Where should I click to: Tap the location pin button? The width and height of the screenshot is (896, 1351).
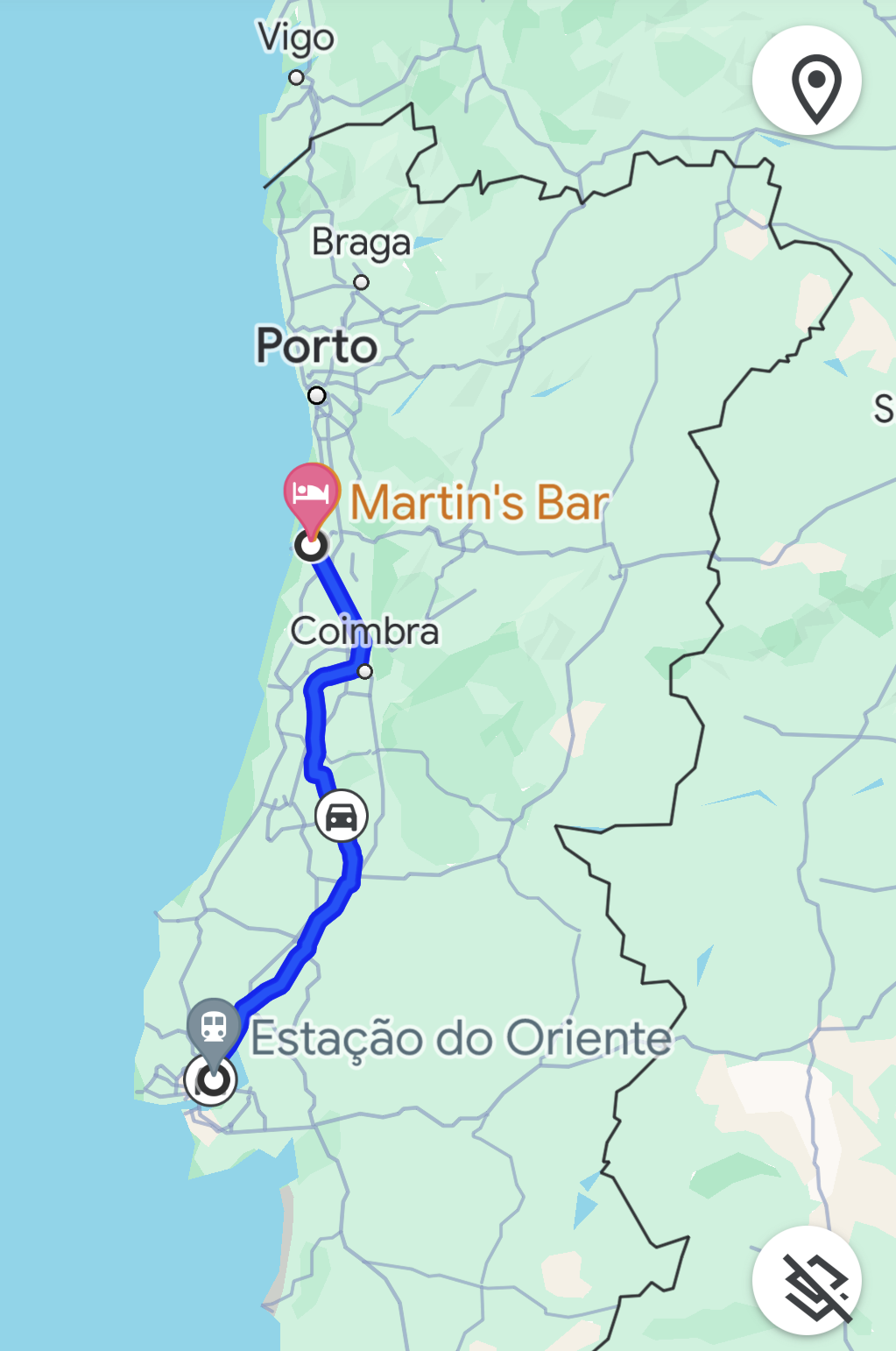[x=807, y=81]
